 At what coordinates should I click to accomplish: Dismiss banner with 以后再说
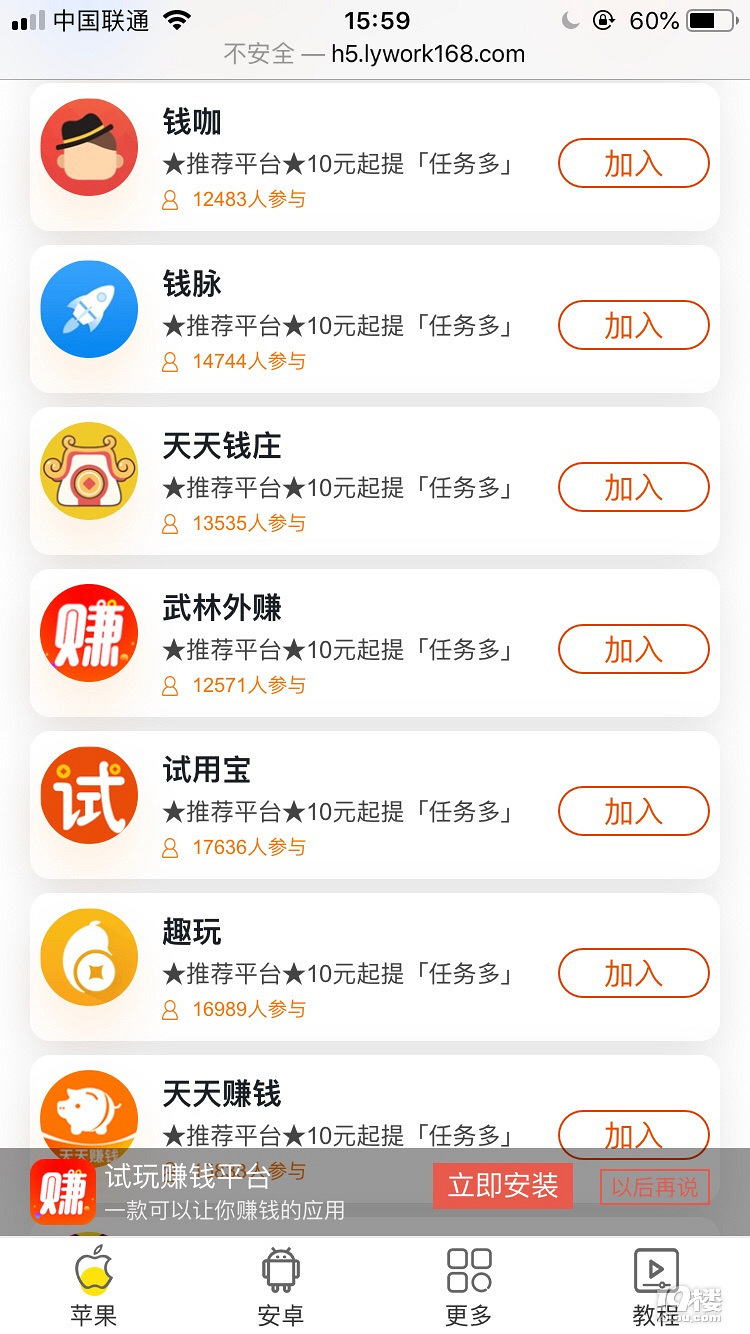pos(654,1187)
